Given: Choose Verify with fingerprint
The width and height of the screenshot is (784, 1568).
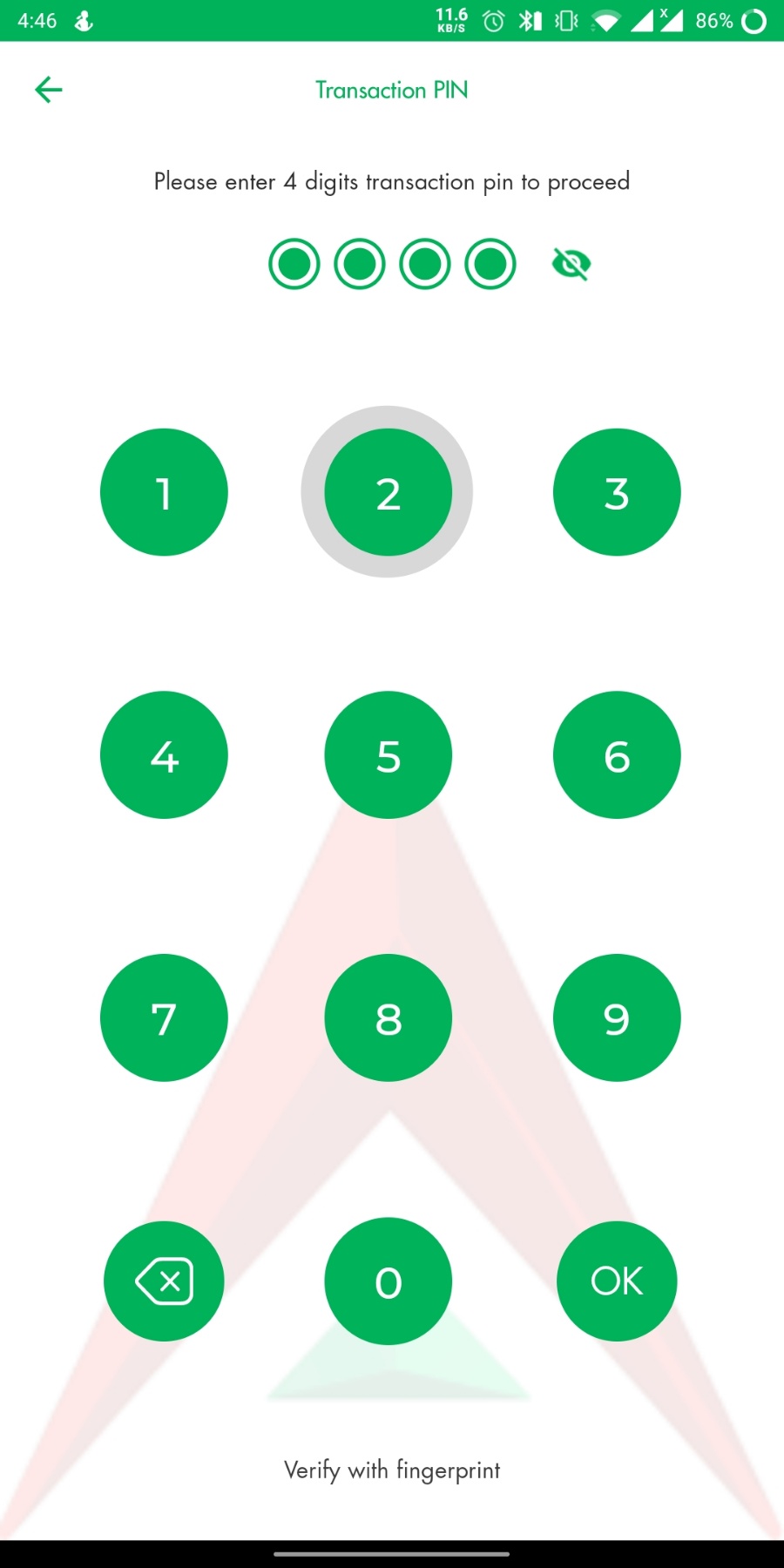Looking at the screenshot, I should [392, 1470].
